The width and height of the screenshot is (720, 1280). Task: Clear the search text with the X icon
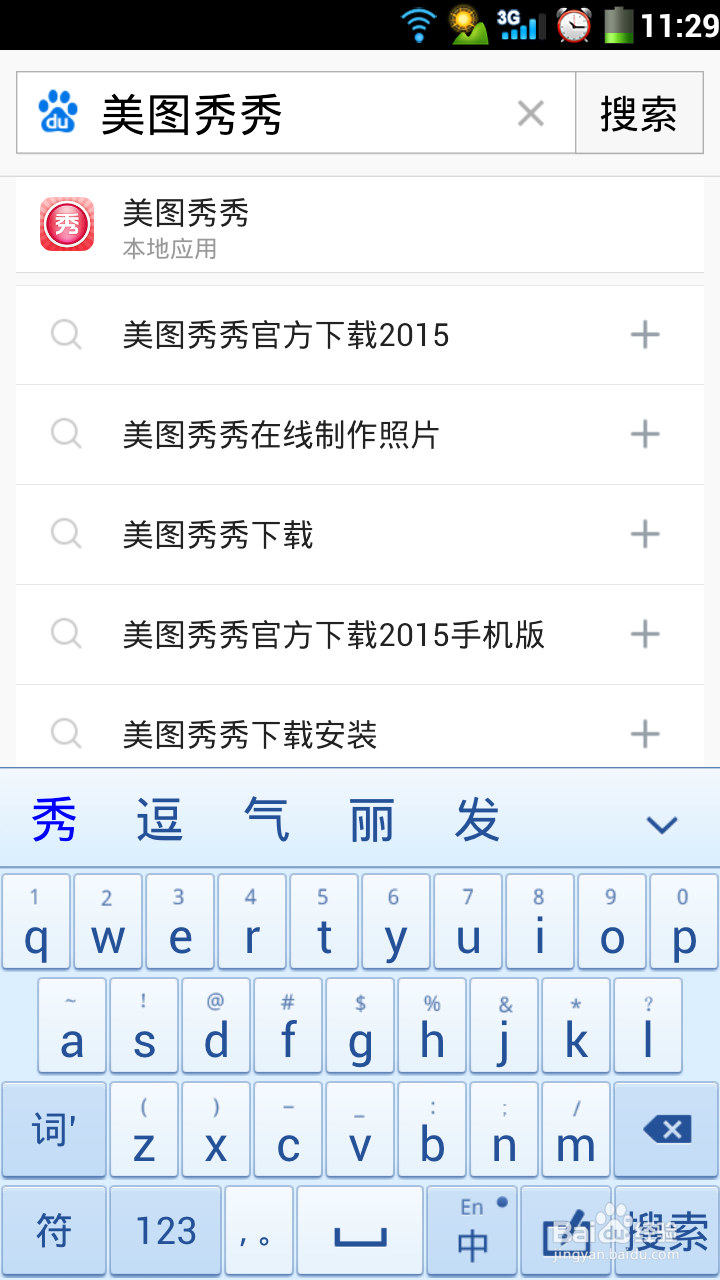530,114
